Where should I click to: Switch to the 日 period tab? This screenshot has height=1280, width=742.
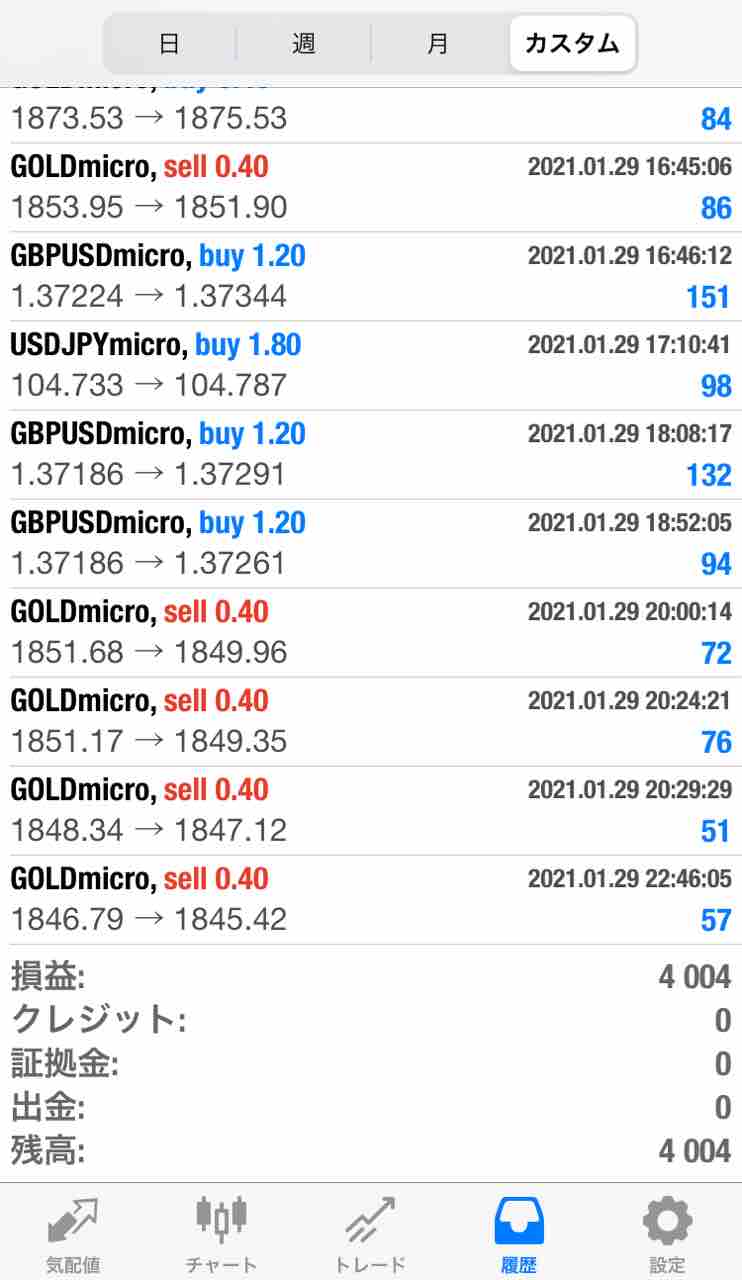pos(169,44)
